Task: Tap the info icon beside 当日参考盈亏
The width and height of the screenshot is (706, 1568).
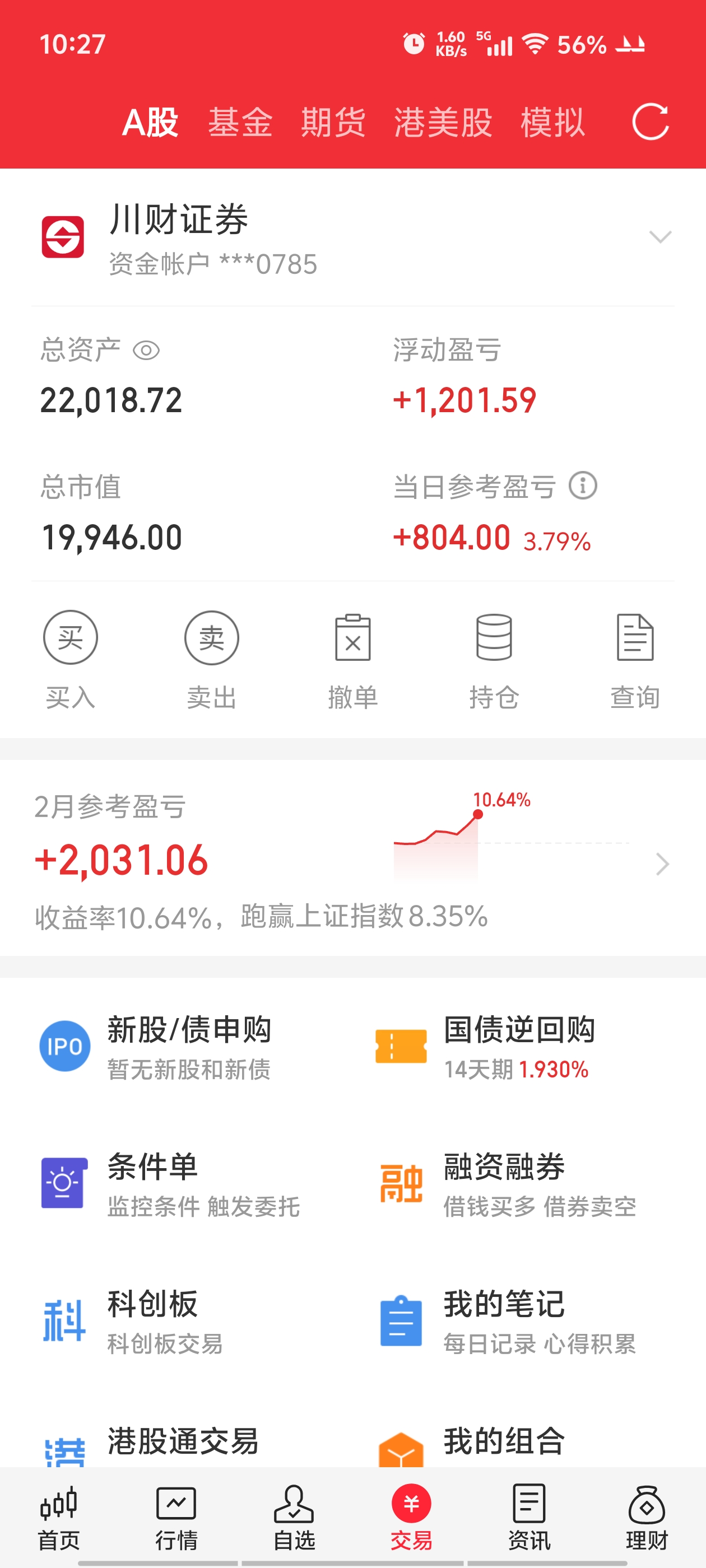Action: point(583,486)
